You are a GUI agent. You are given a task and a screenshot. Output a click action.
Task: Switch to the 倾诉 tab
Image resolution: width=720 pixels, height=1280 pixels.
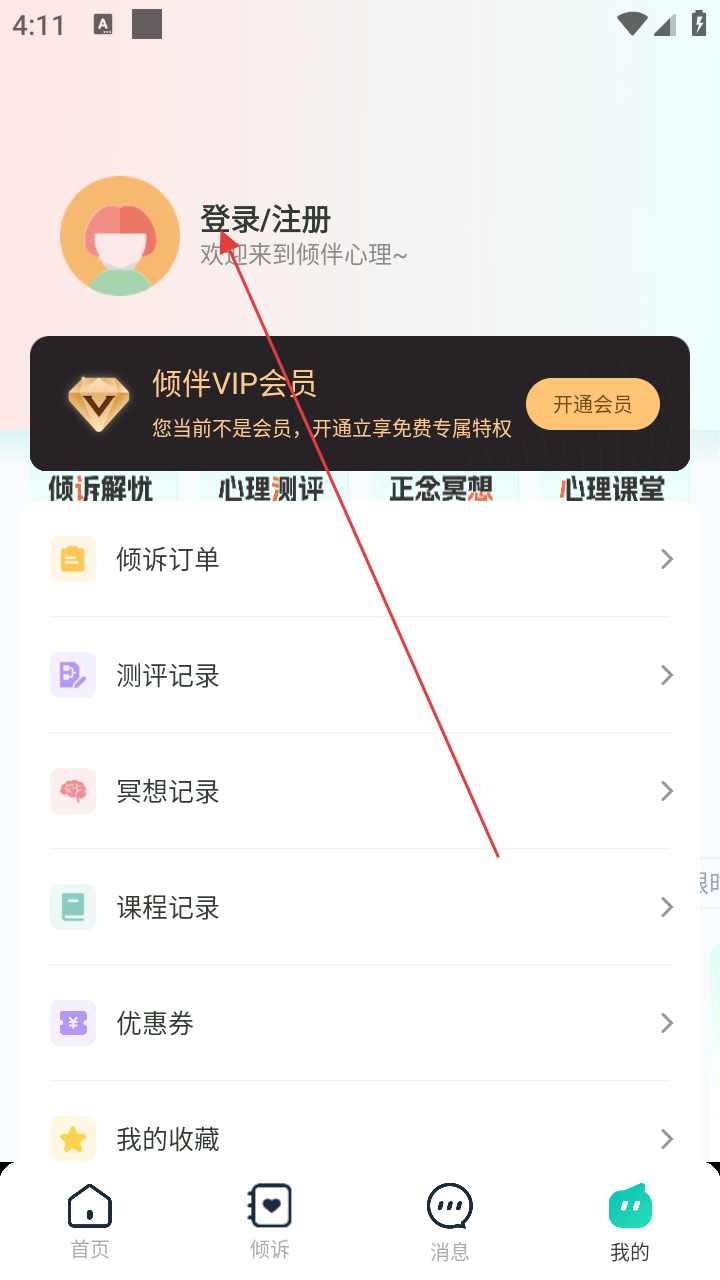click(x=270, y=1221)
